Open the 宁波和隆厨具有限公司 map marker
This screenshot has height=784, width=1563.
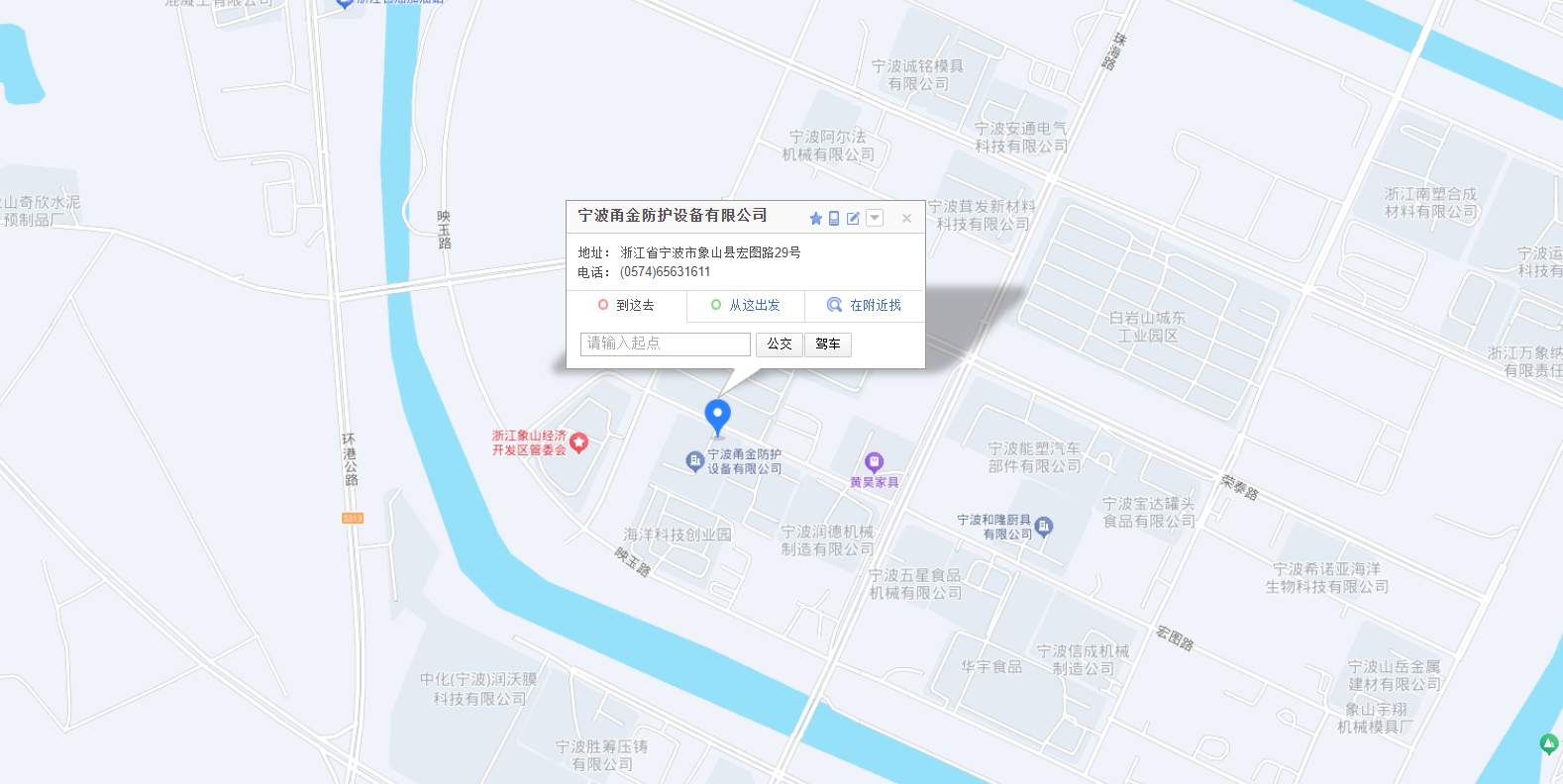[1044, 527]
